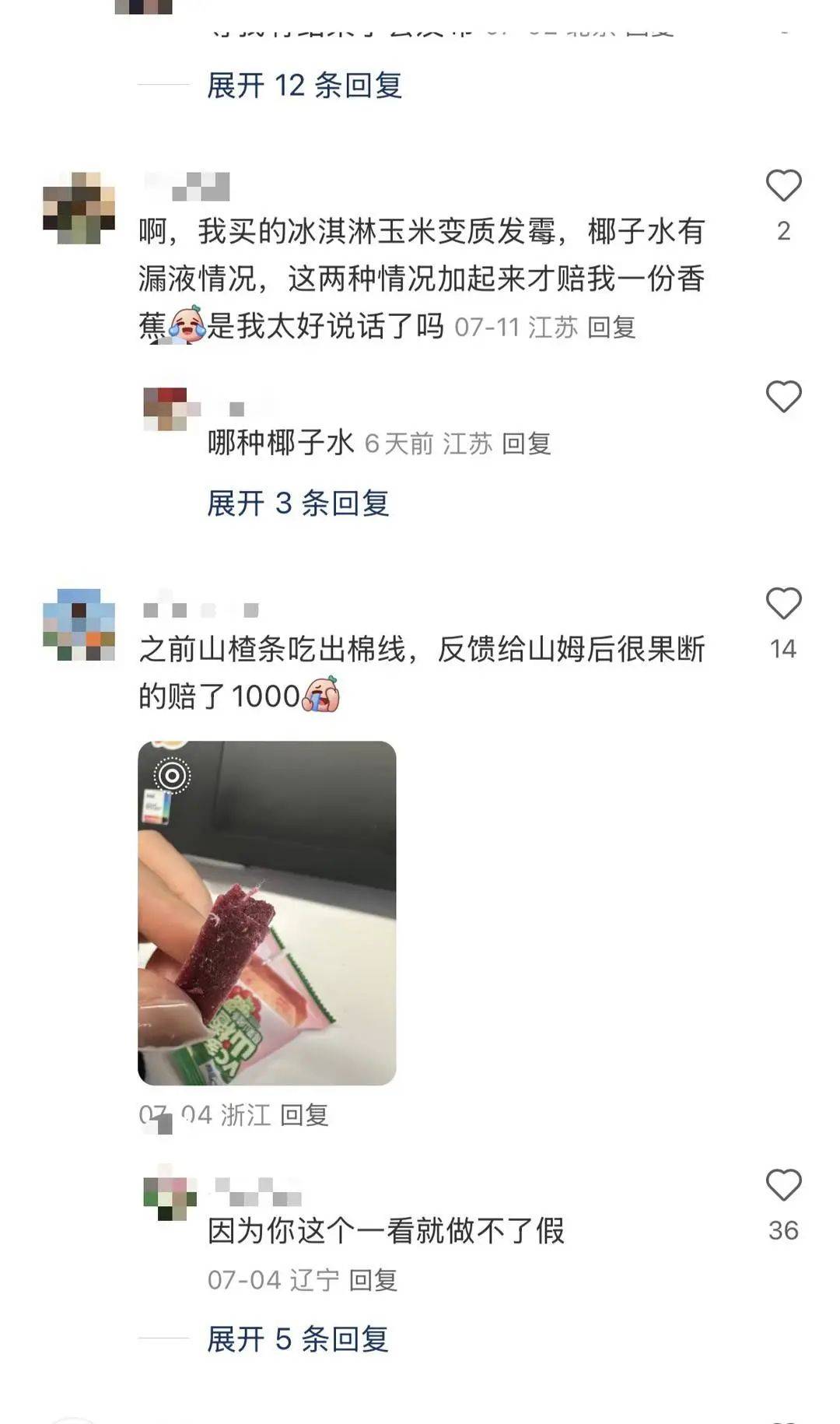Reply to the 07-11 Jiangsu comment
This screenshot has height=1424, width=840.
pos(611,328)
